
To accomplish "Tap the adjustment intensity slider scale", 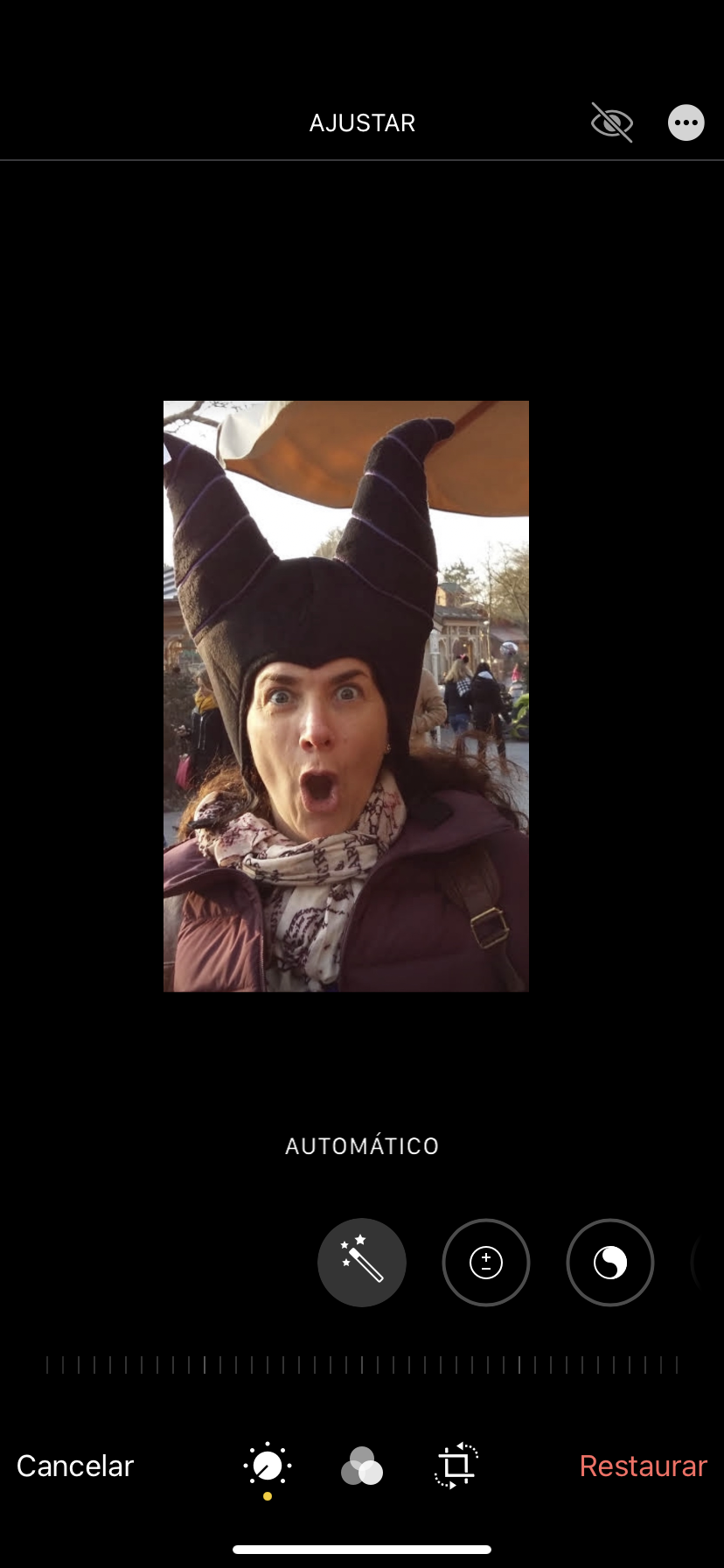I will [x=362, y=1364].
